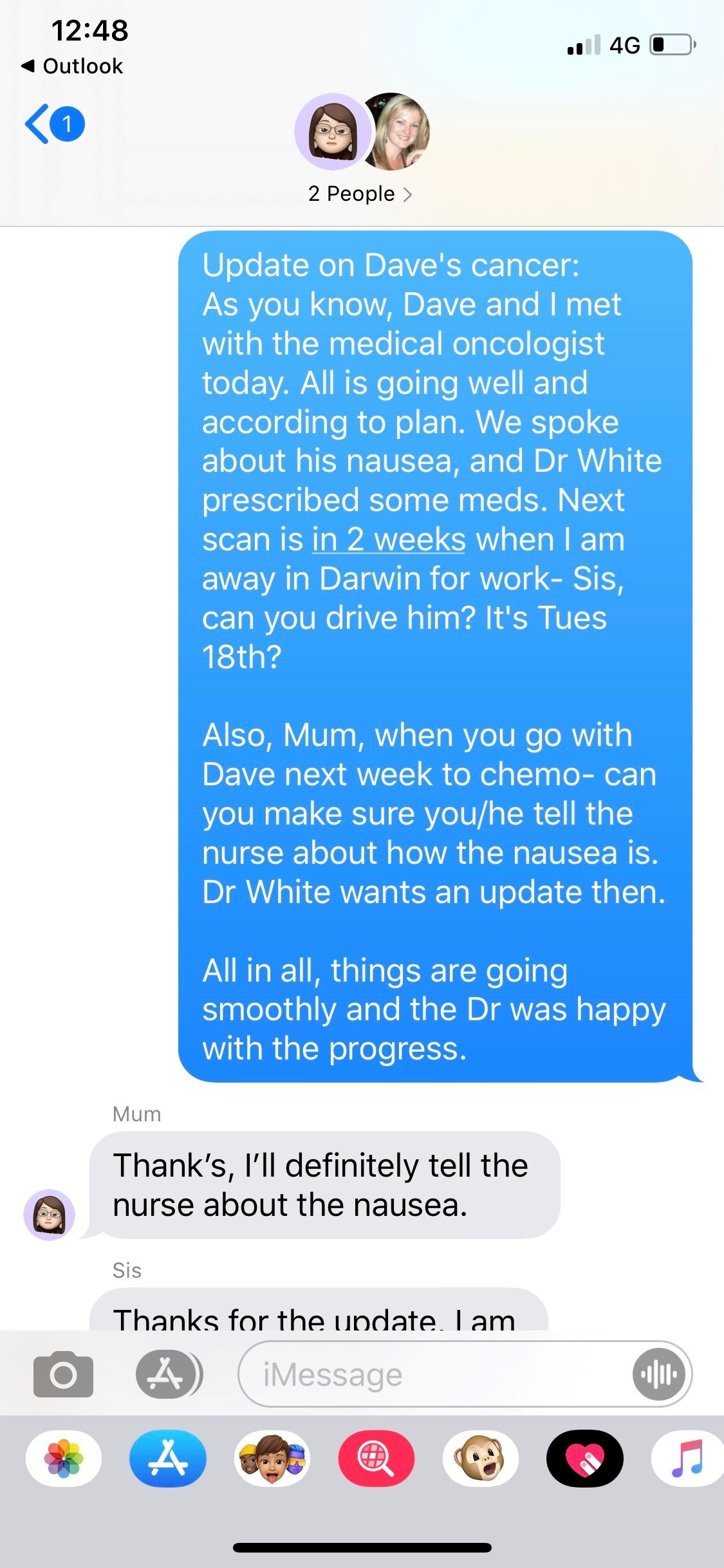This screenshot has height=1568, width=724.
Task: Open the Animoji monkey app
Action: click(481, 1459)
